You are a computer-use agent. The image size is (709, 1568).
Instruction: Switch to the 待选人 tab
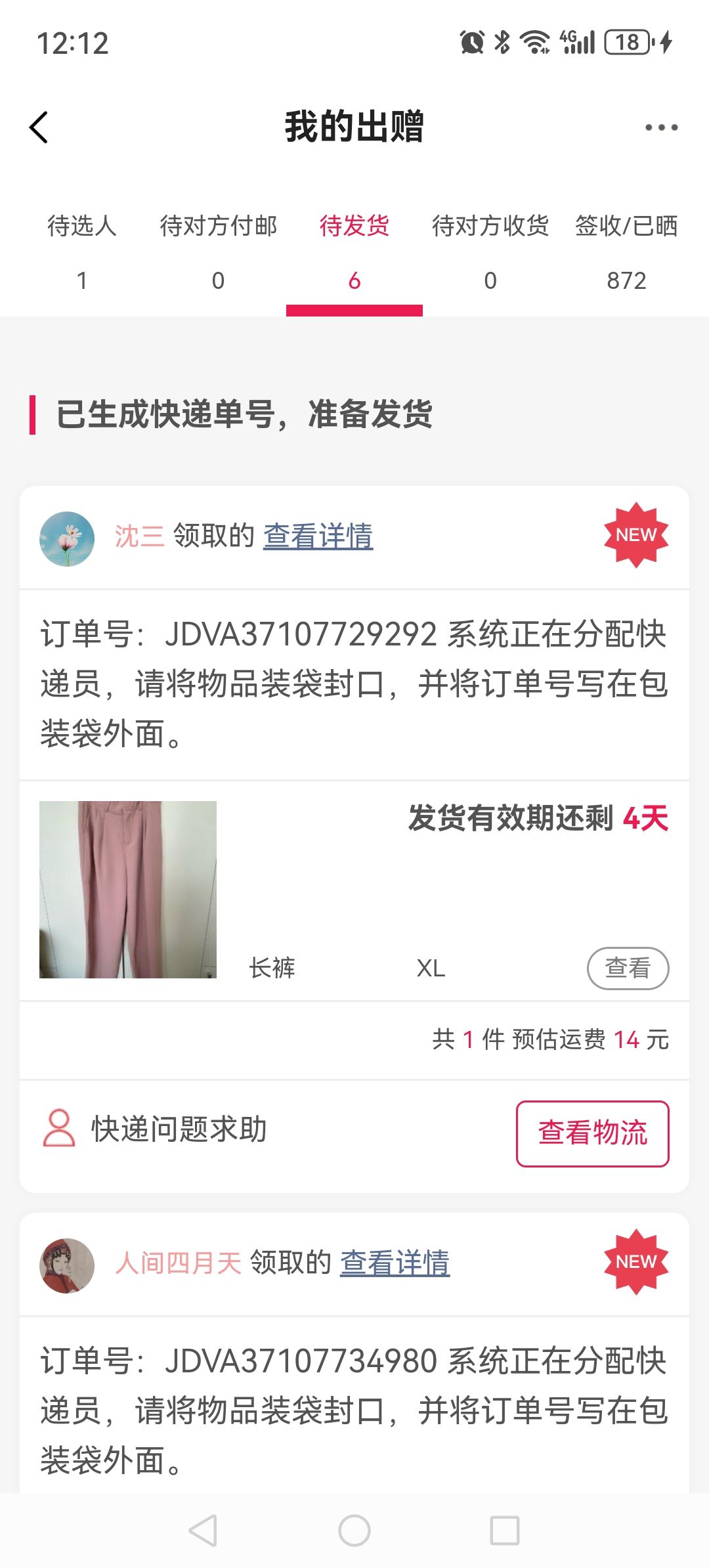point(82,253)
